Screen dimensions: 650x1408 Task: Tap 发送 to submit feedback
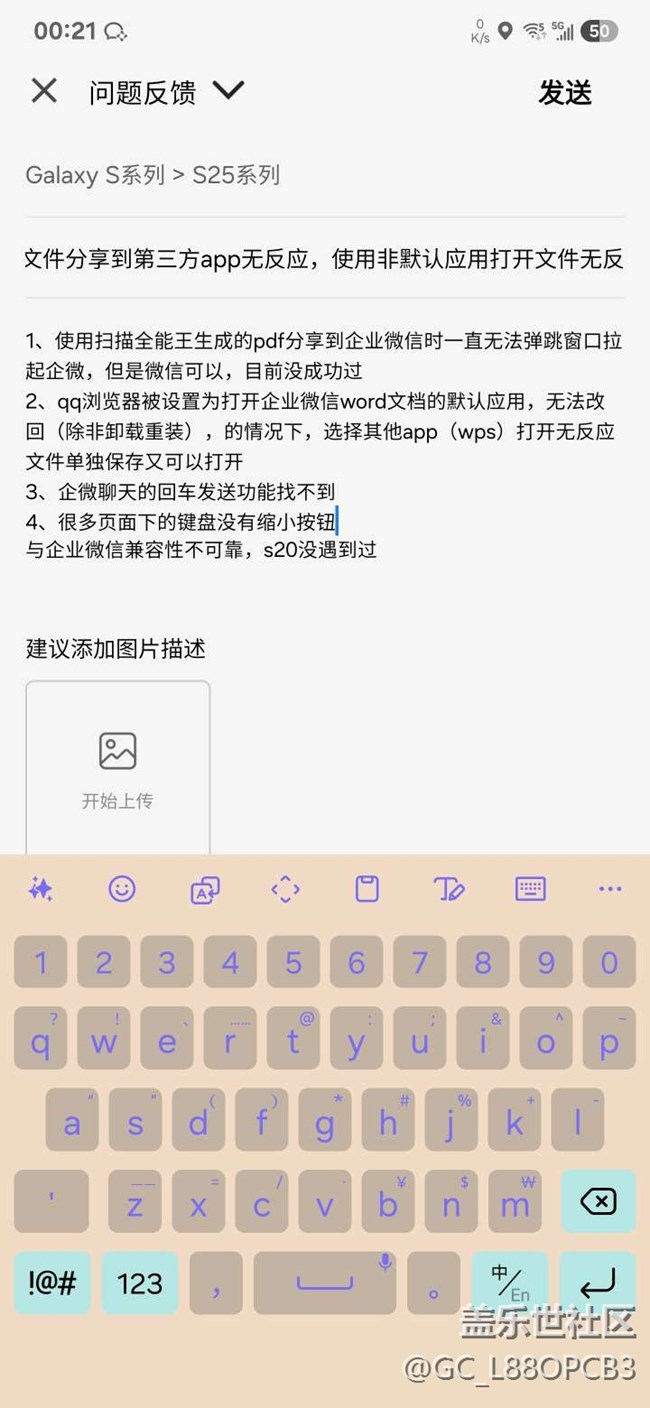pyautogui.click(x=566, y=92)
